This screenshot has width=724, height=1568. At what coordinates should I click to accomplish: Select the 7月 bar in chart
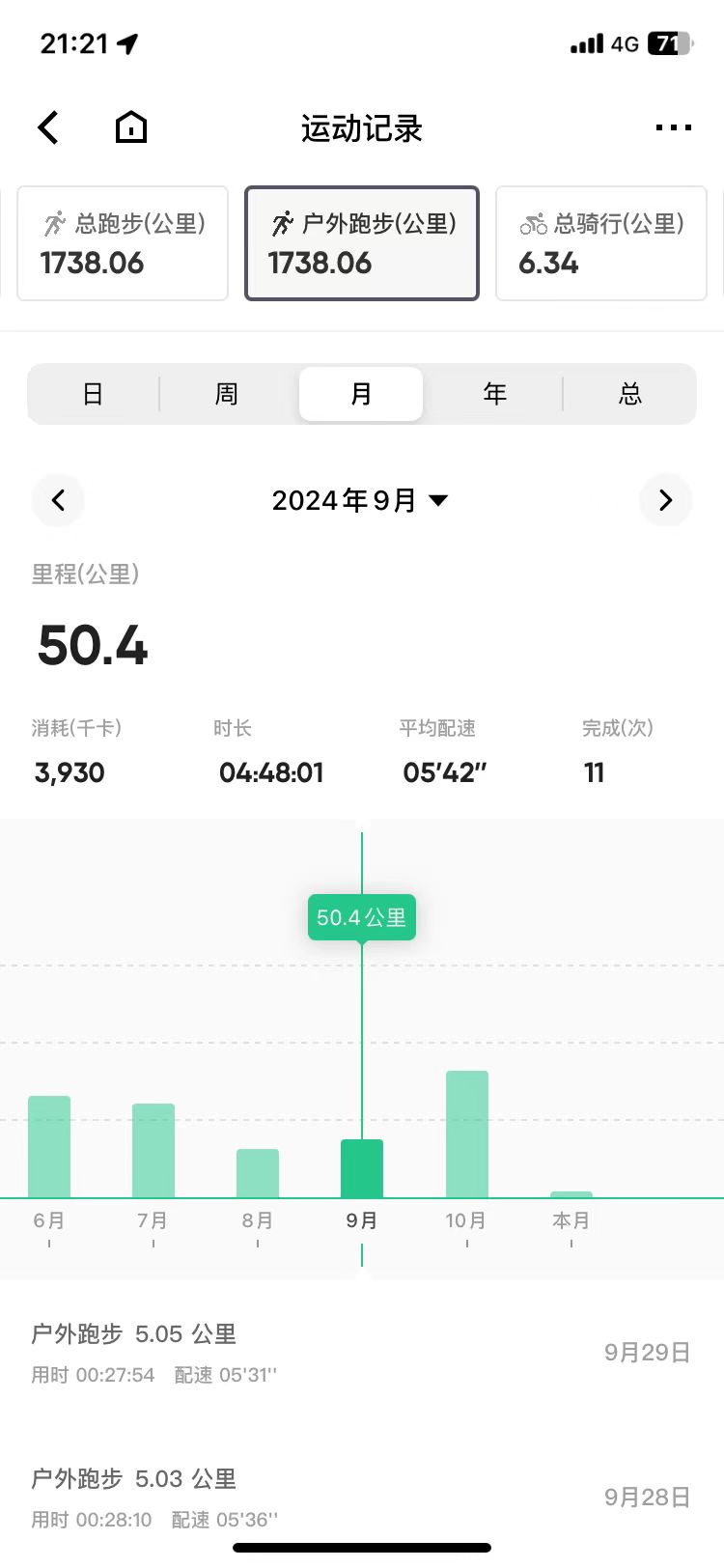pyautogui.click(x=153, y=1151)
